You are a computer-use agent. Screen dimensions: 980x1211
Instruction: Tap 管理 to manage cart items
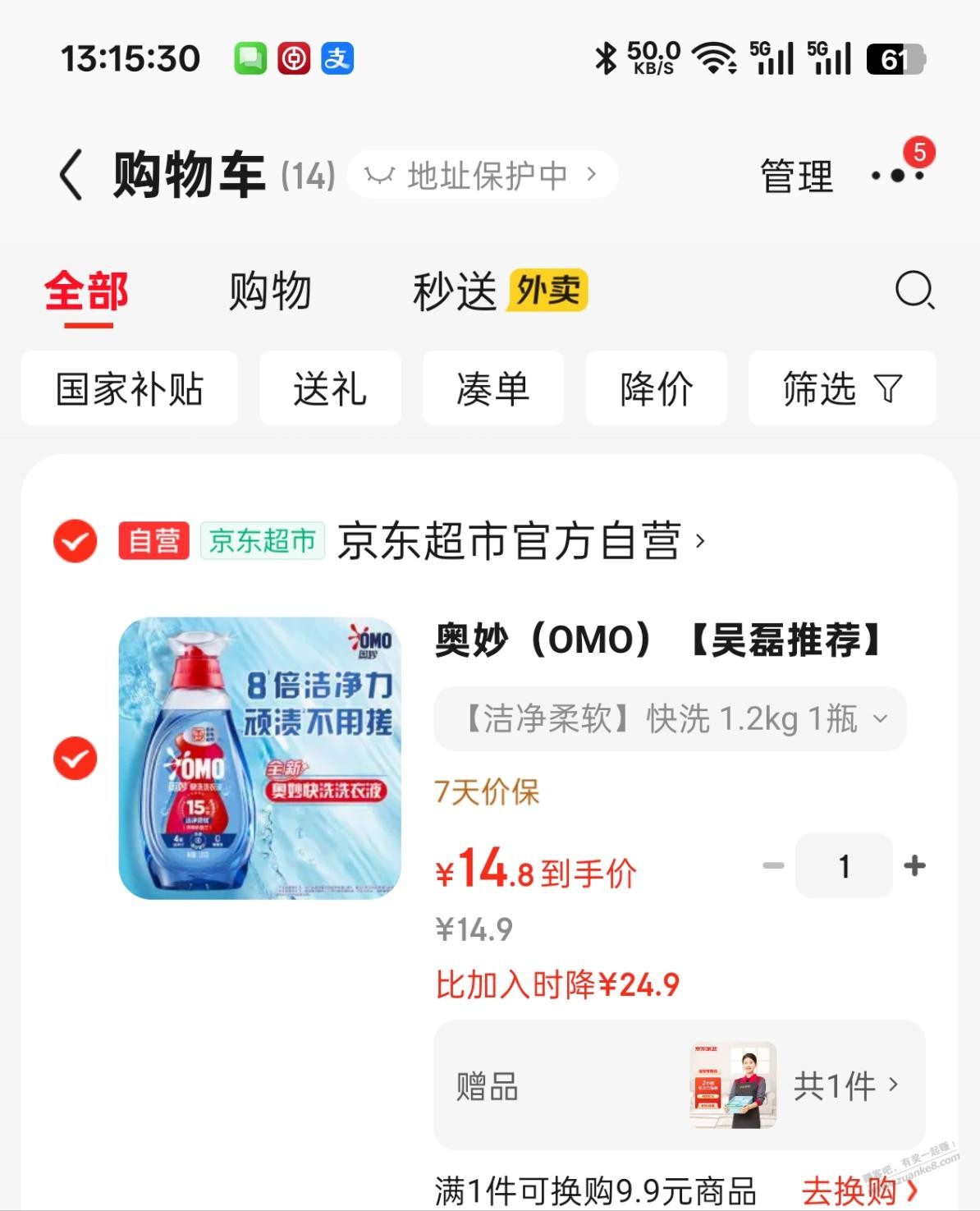pos(796,177)
